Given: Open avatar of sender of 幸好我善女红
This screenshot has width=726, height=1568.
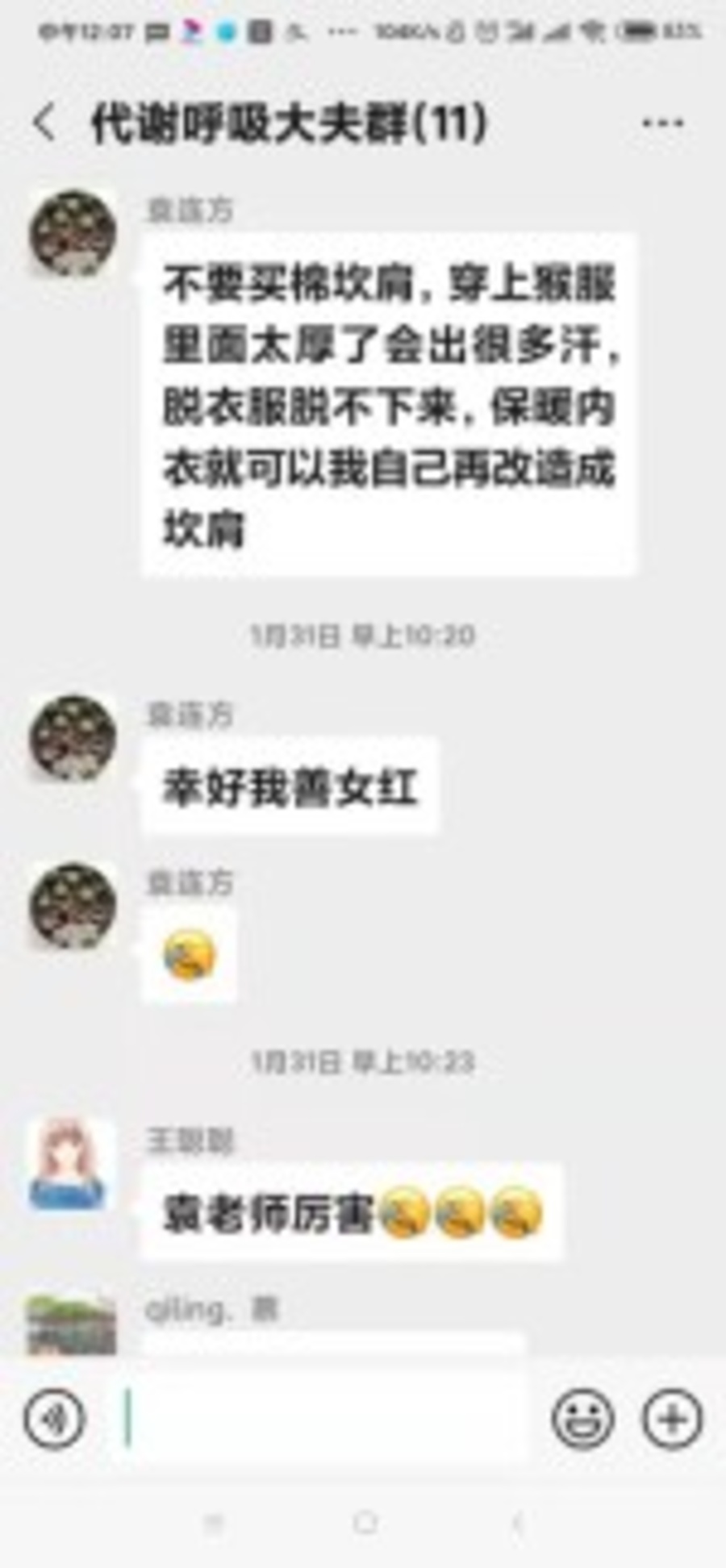Looking at the screenshot, I should [72, 738].
